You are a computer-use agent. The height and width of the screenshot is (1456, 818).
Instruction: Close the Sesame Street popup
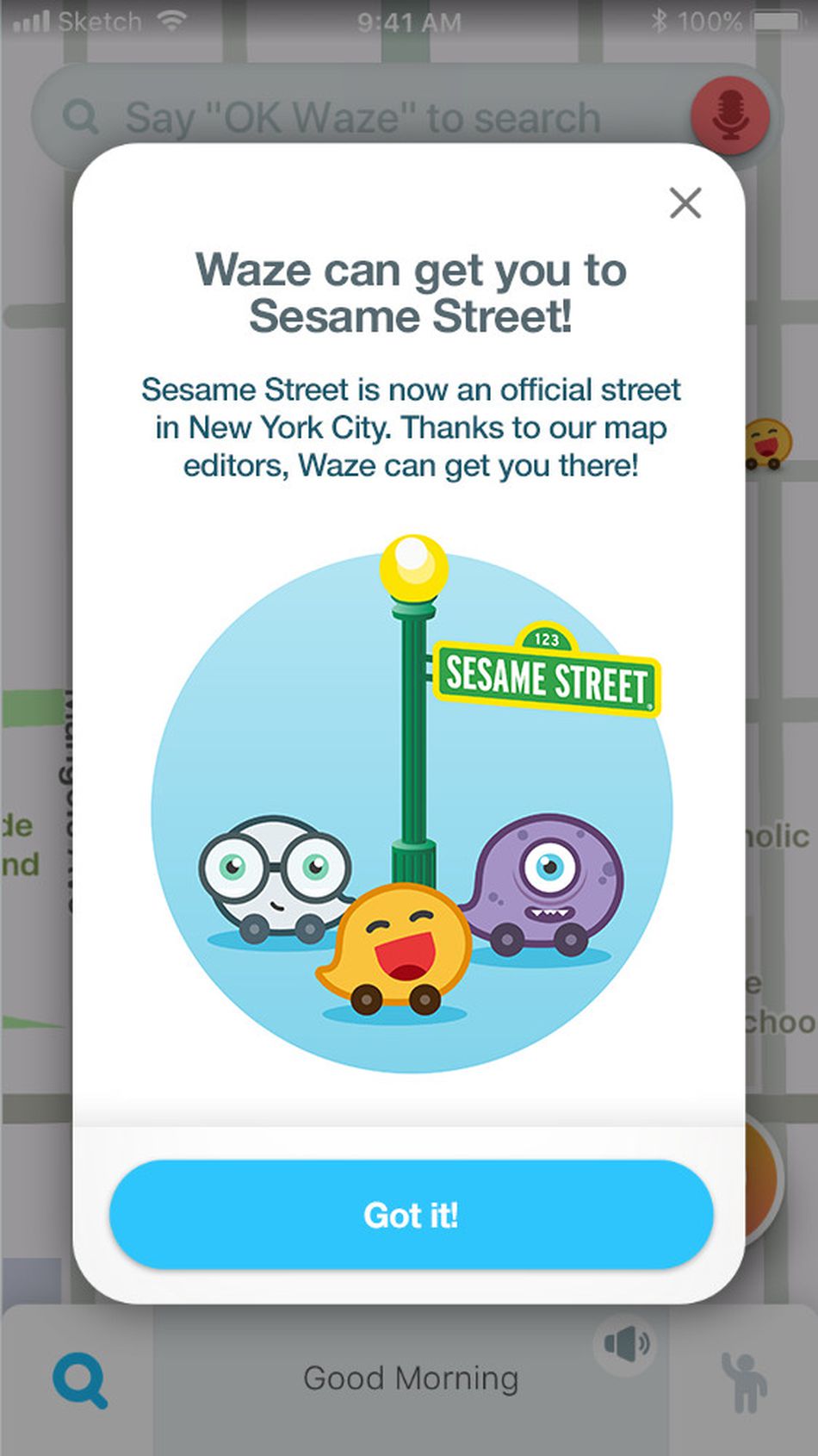[685, 203]
